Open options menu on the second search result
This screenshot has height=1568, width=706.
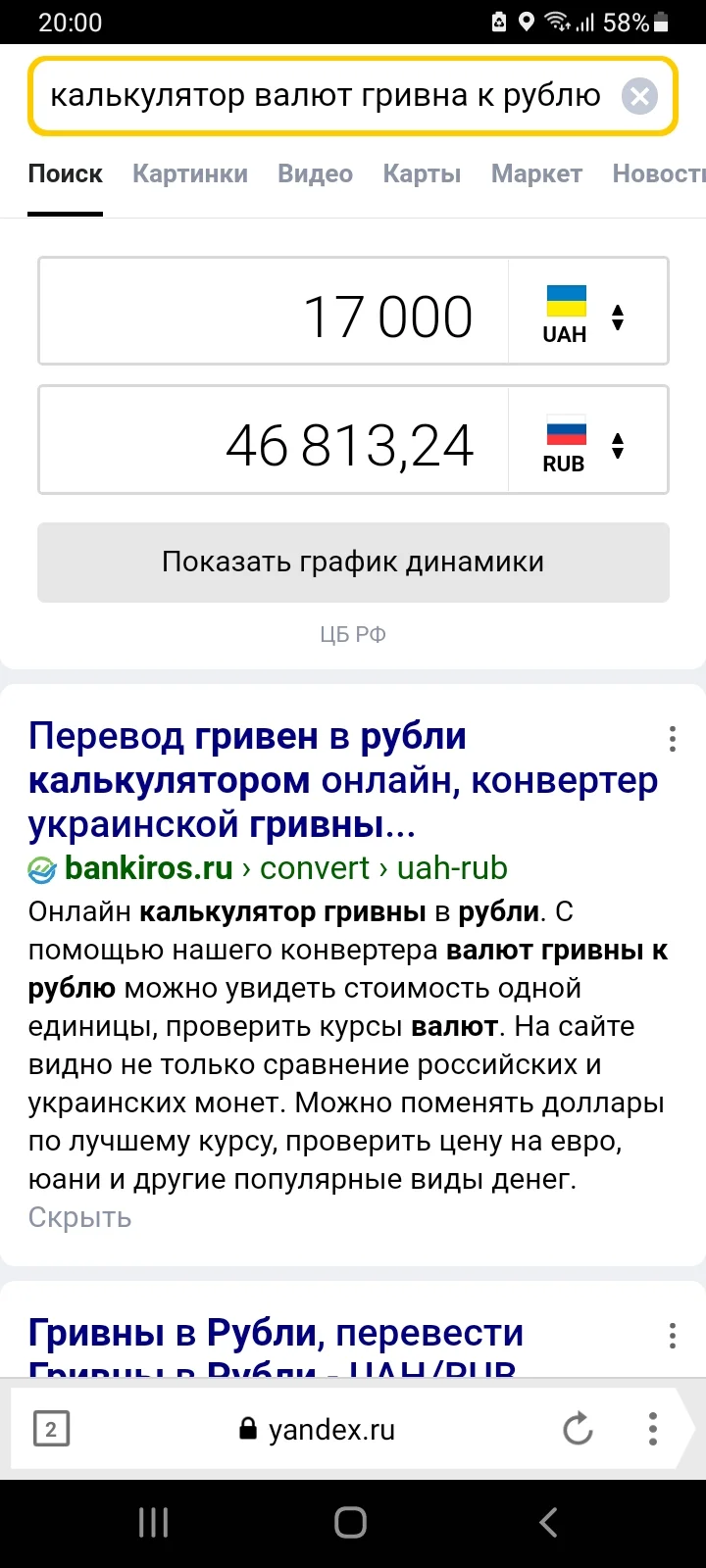[x=673, y=1335]
